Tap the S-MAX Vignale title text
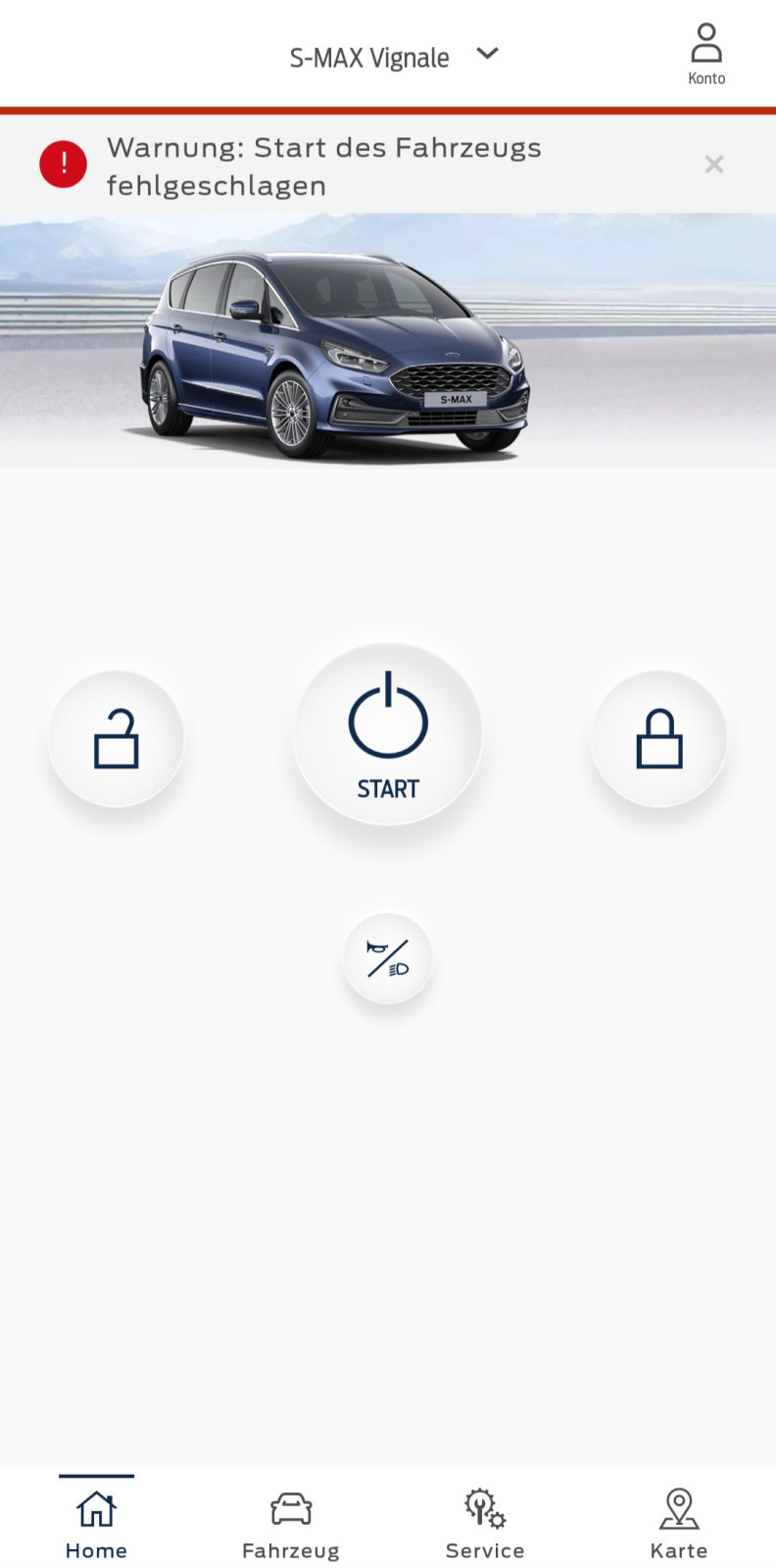The height and width of the screenshot is (1568, 776). tap(369, 57)
